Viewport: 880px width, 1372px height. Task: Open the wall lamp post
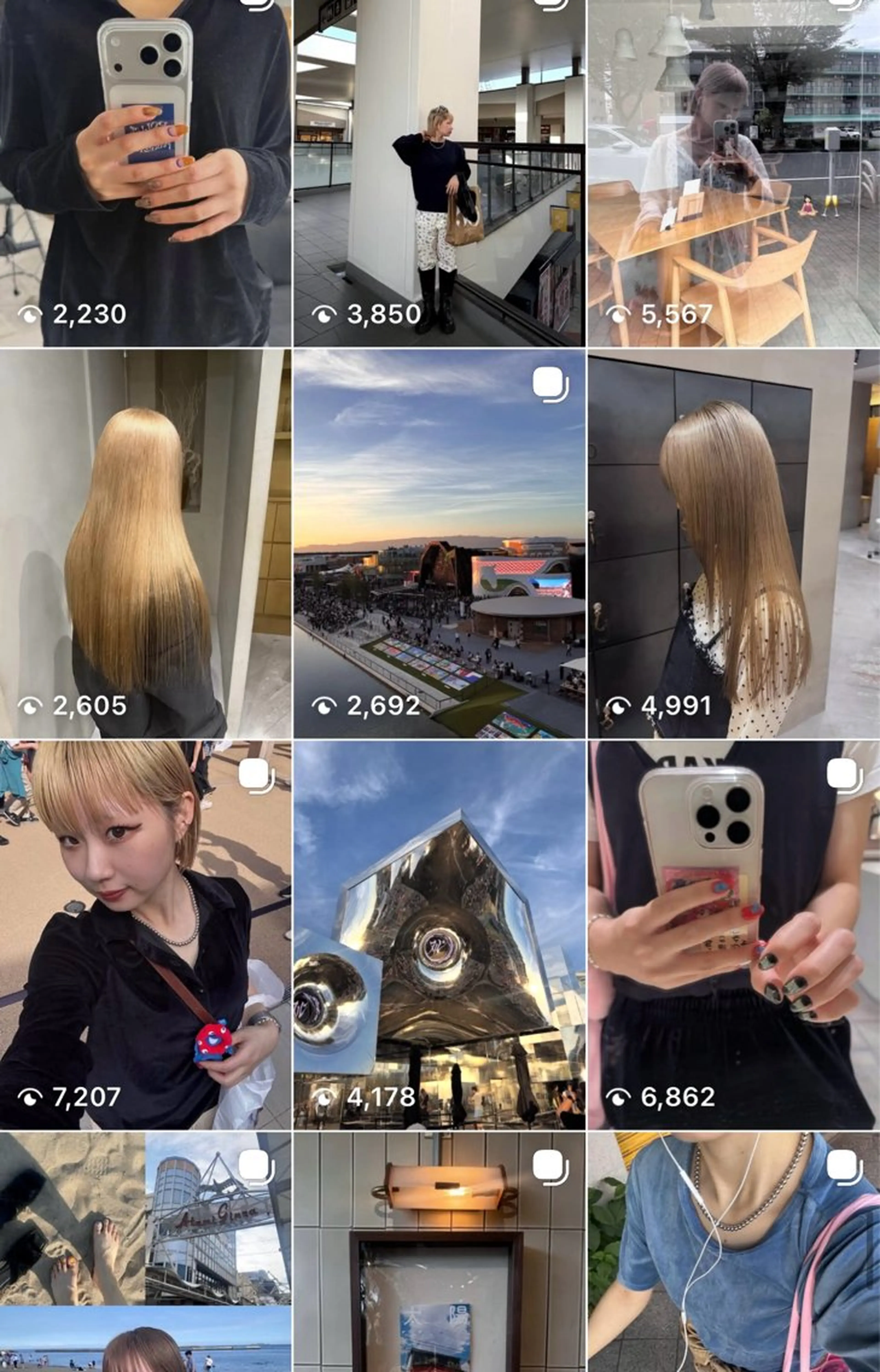tap(440, 1252)
